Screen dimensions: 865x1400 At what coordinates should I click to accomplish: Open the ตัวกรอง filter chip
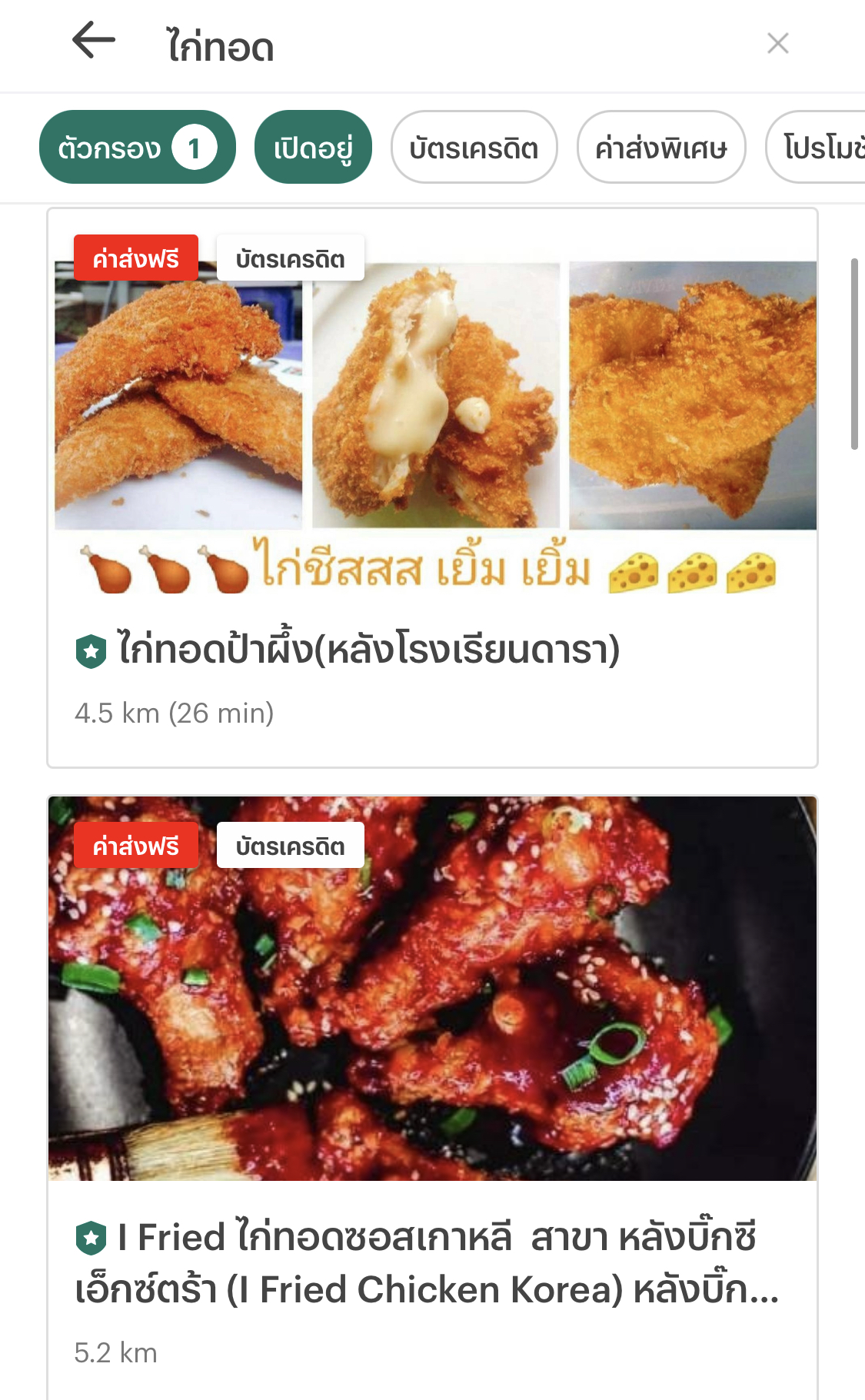click(x=137, y=148)
